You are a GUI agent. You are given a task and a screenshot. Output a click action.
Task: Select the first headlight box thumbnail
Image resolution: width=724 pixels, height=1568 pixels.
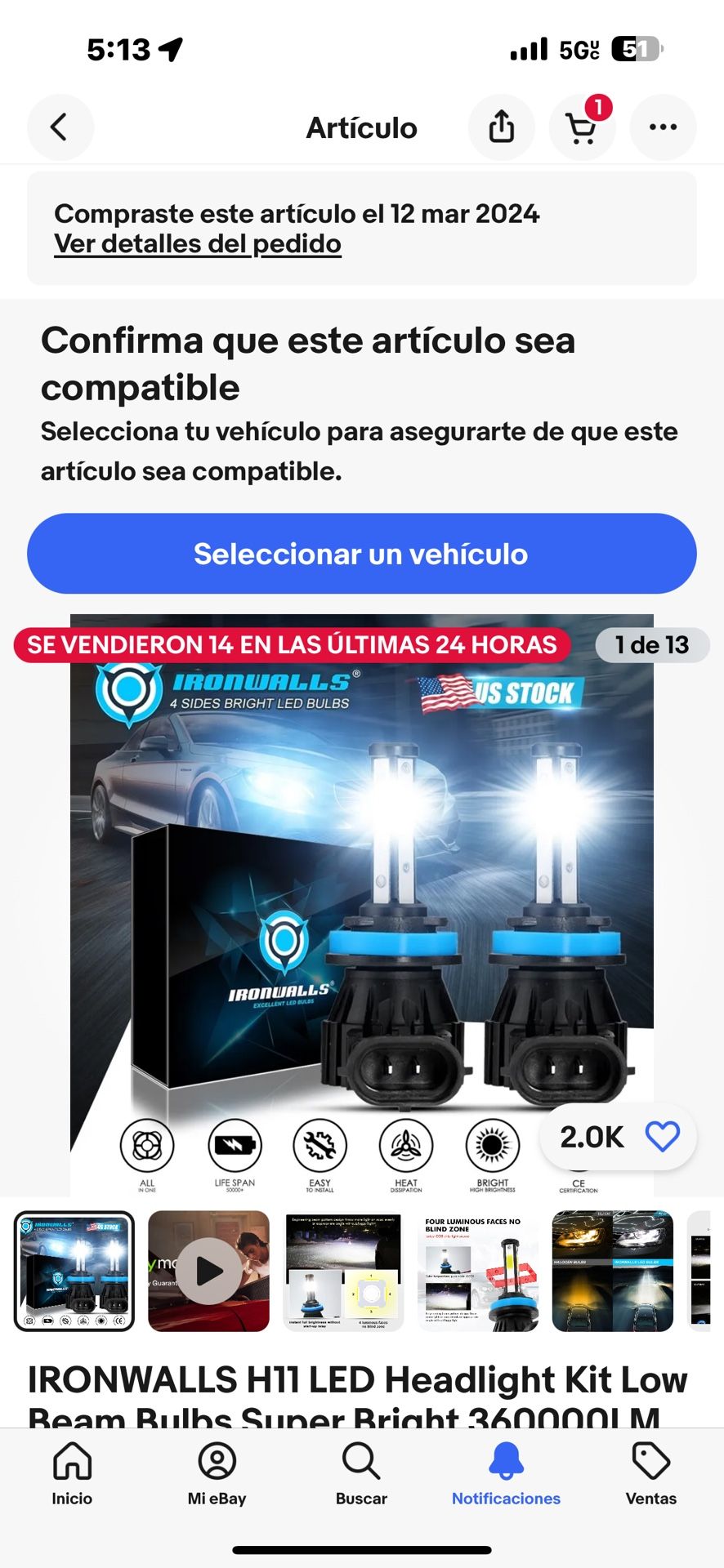coord(74,1271)
